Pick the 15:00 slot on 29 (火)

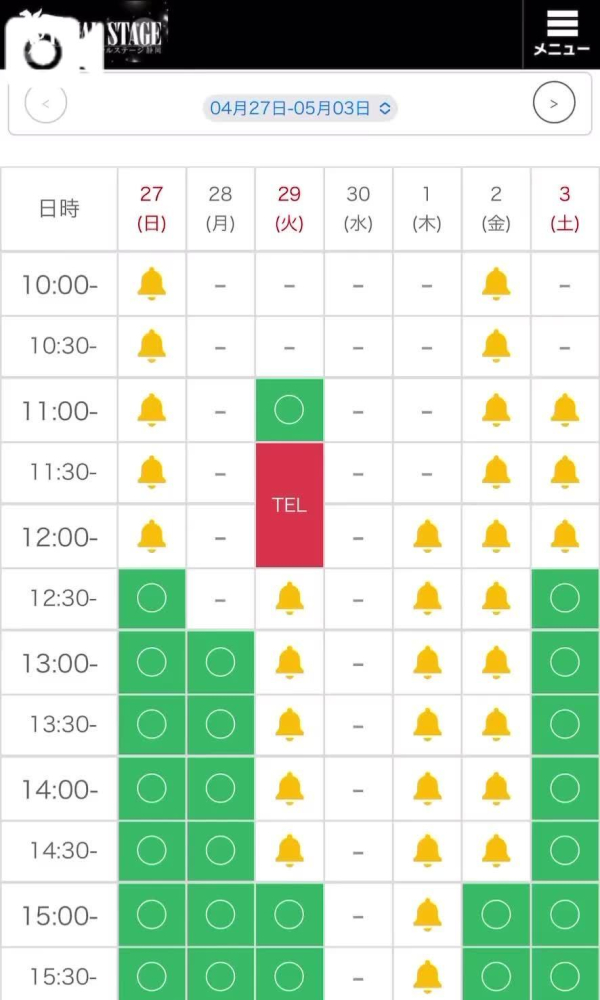pyautogui.click(x=289, y=915)
